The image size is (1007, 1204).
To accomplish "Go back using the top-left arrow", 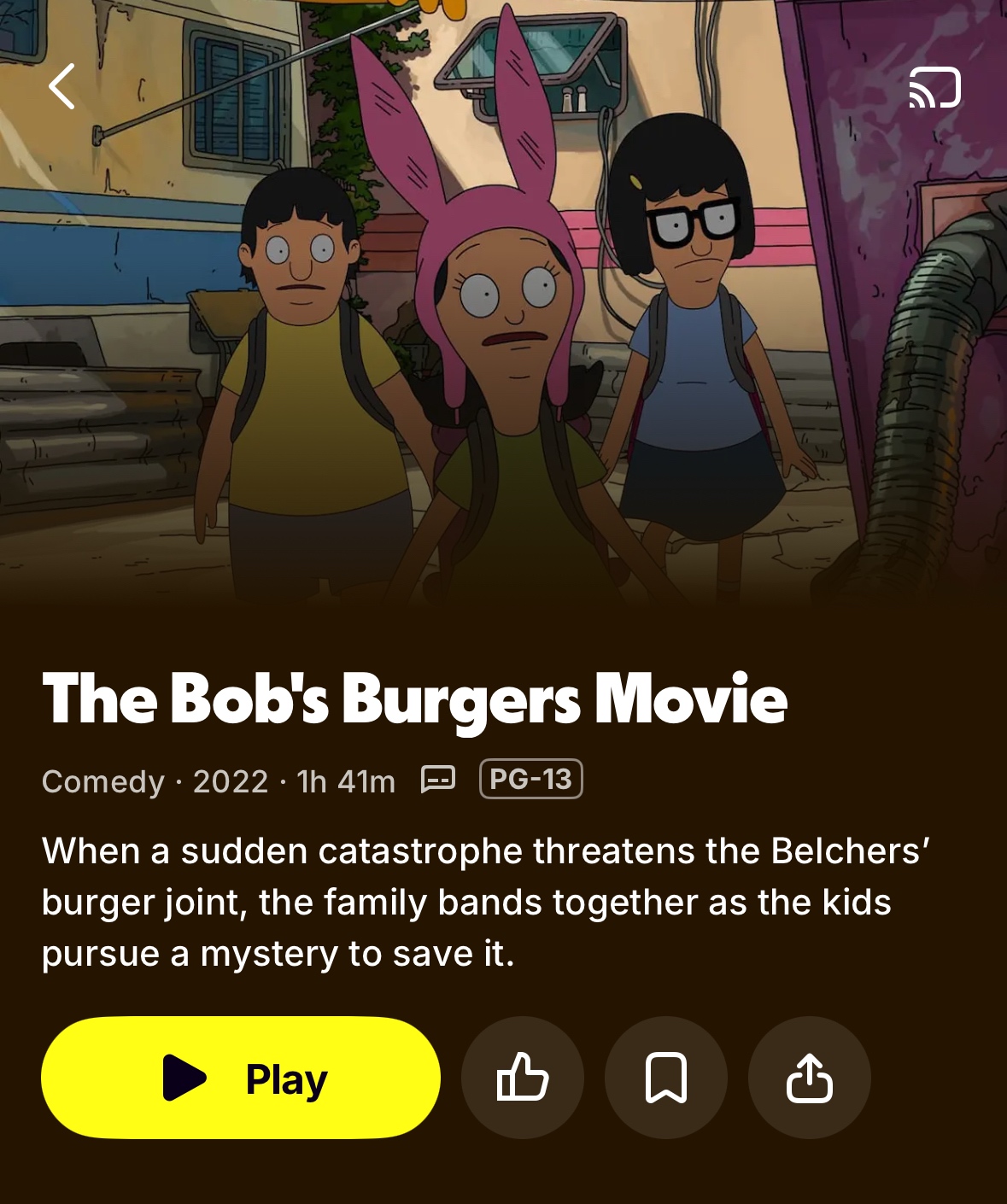I will [61, 86].
